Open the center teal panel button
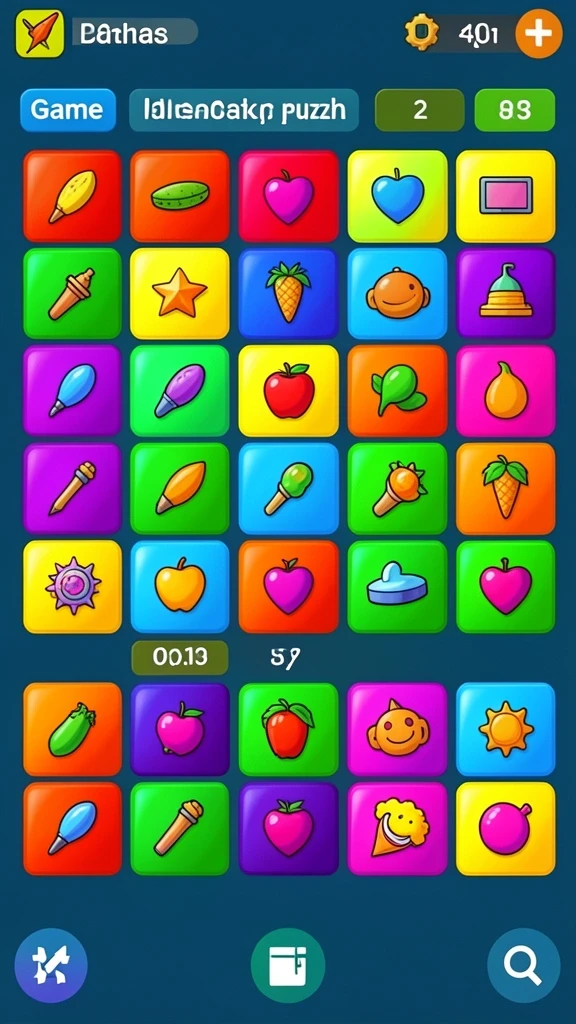576x1024 pixels. point(288,965)
